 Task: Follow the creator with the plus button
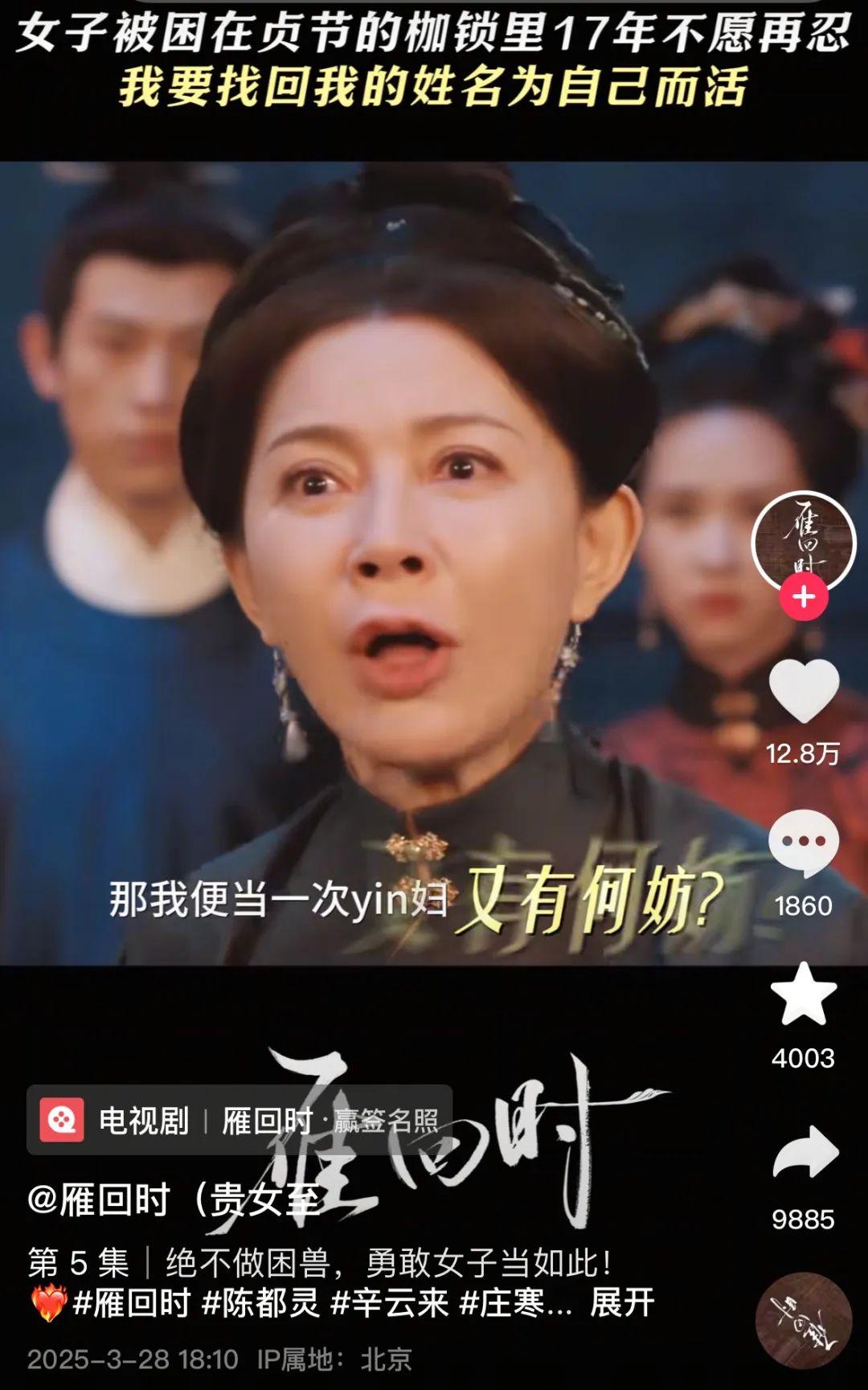click(804, 597)
